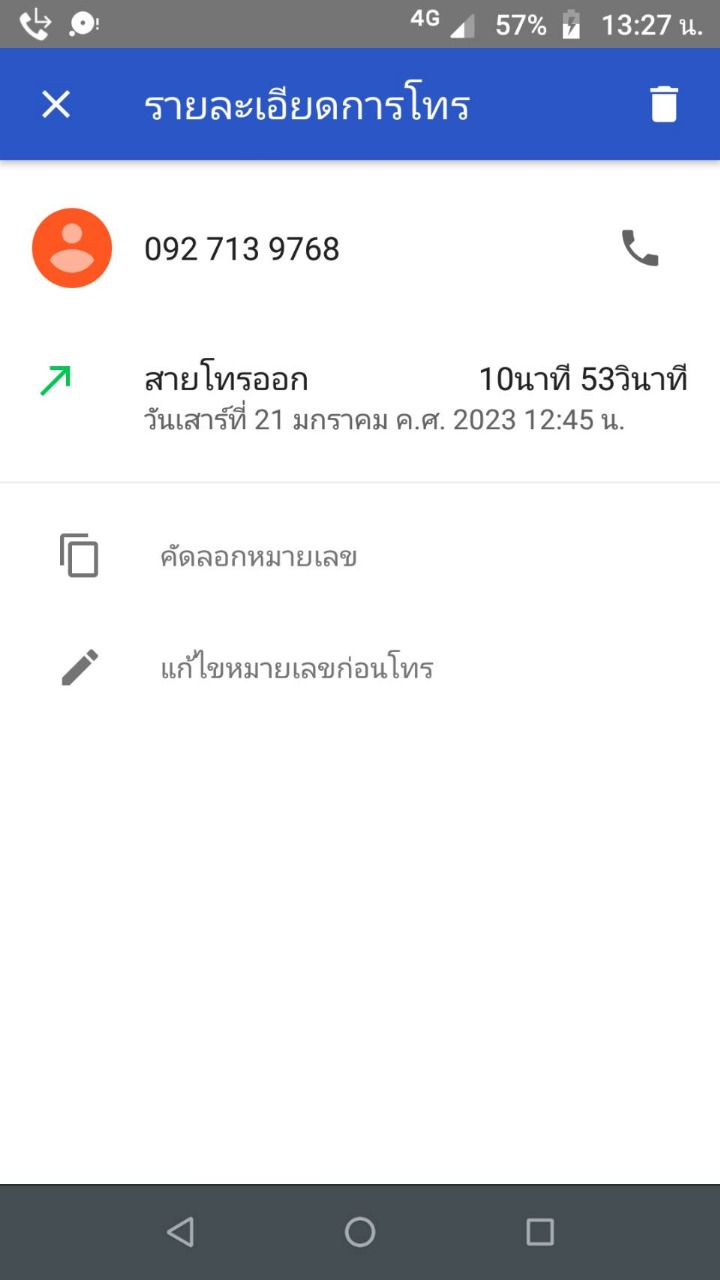720x1280 pixels.
Task: Close the call details screen
Action: 56,104
